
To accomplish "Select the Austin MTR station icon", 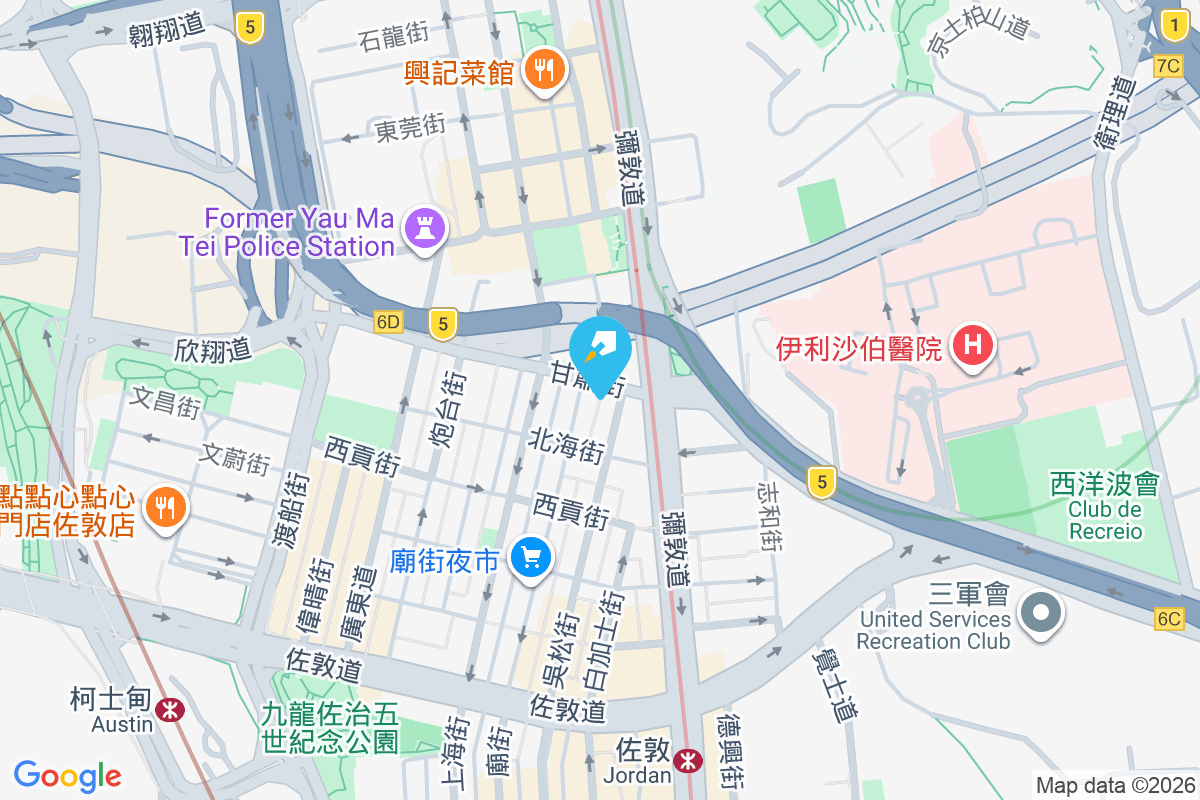I will [171, 710].
